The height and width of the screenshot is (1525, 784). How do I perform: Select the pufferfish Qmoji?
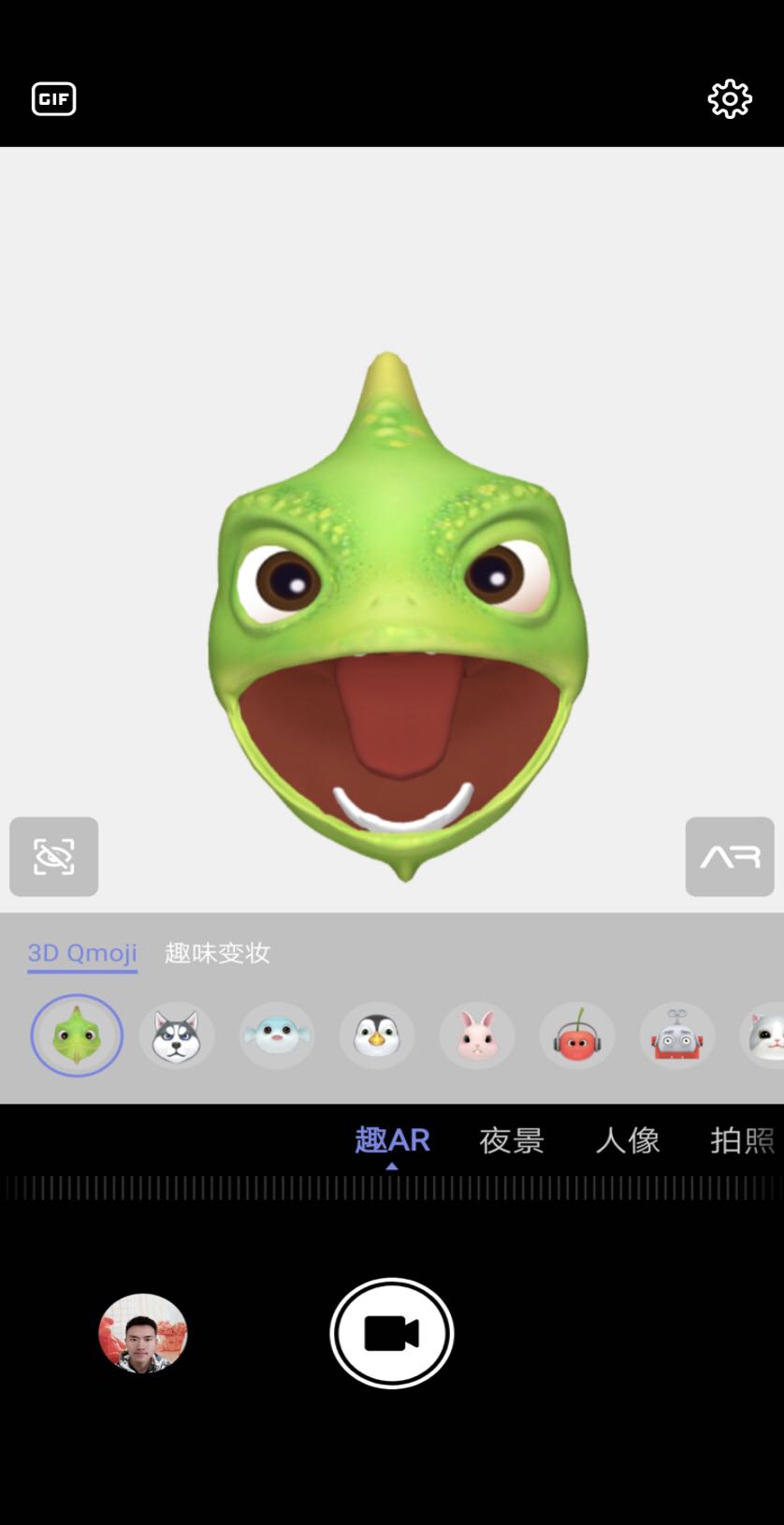[277, 1035]
